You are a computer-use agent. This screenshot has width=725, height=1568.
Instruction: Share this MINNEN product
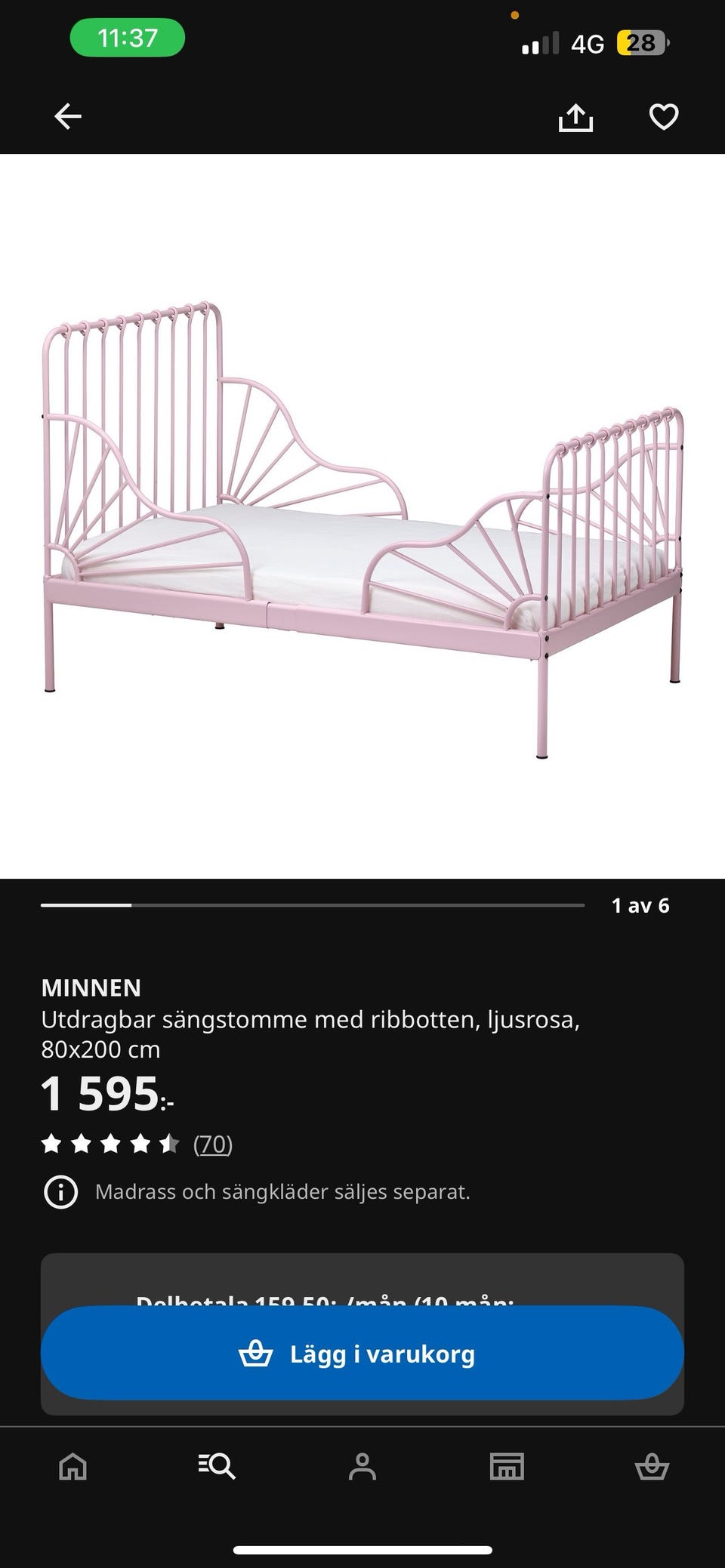[575, 117]
